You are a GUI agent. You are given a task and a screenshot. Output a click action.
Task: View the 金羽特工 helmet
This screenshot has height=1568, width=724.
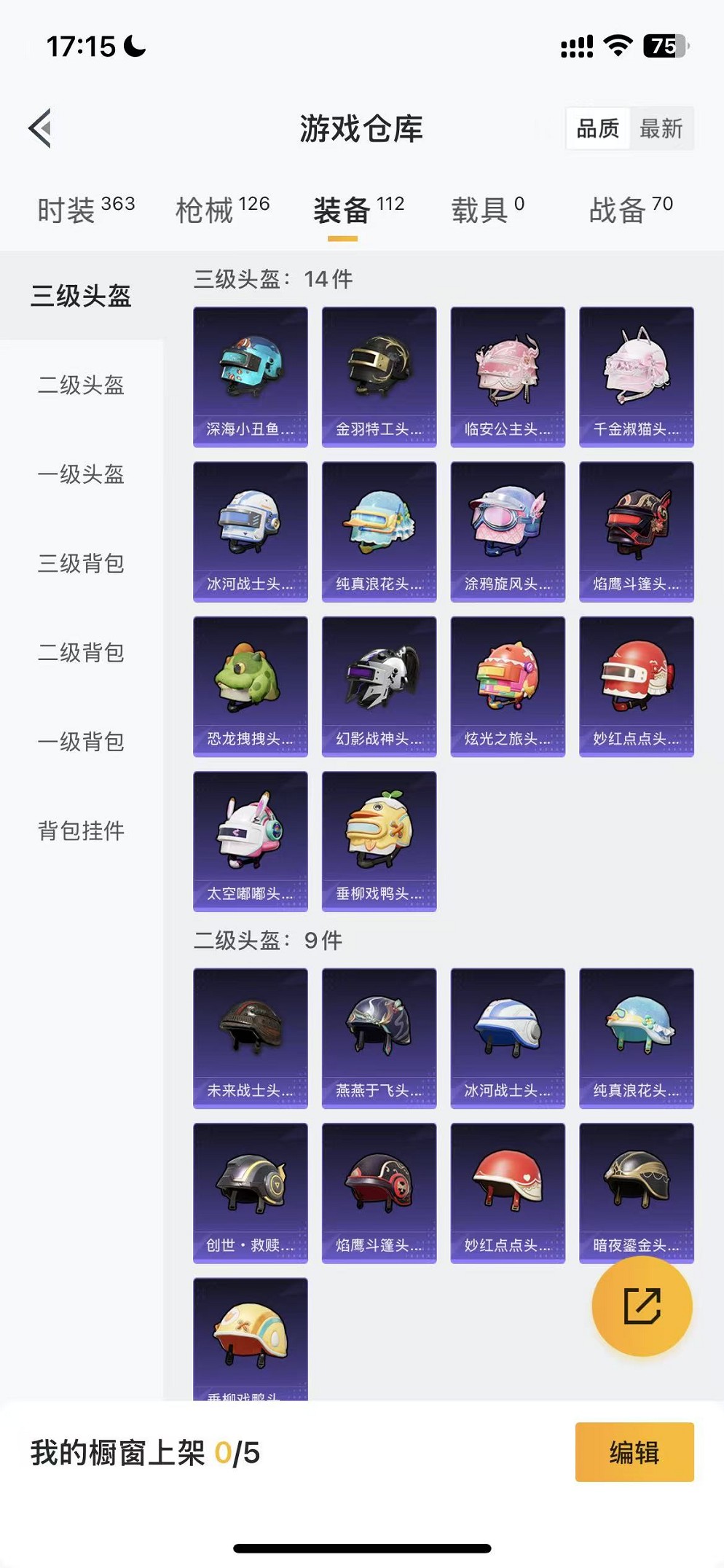coord(379,376)
